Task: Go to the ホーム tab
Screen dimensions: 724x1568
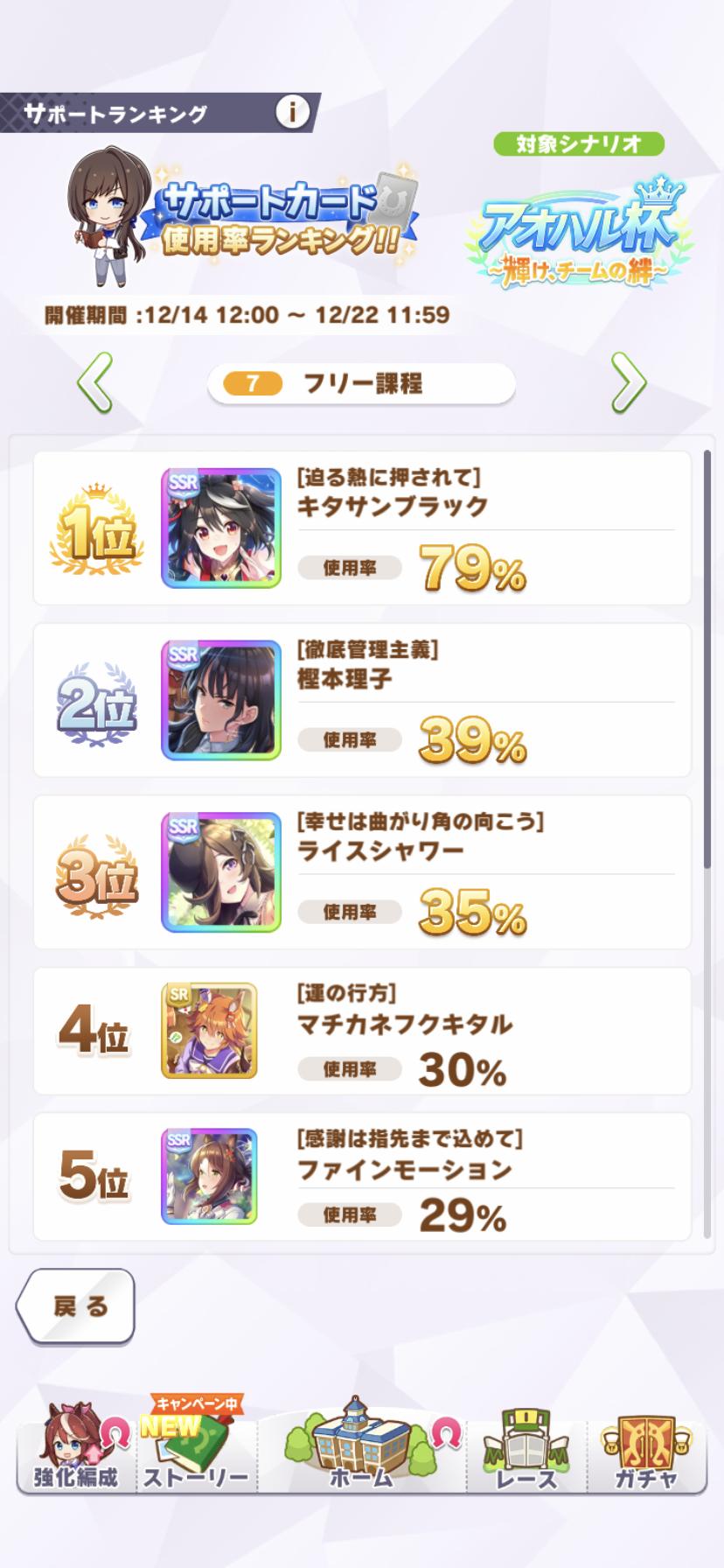Action: pos(362,1447)
